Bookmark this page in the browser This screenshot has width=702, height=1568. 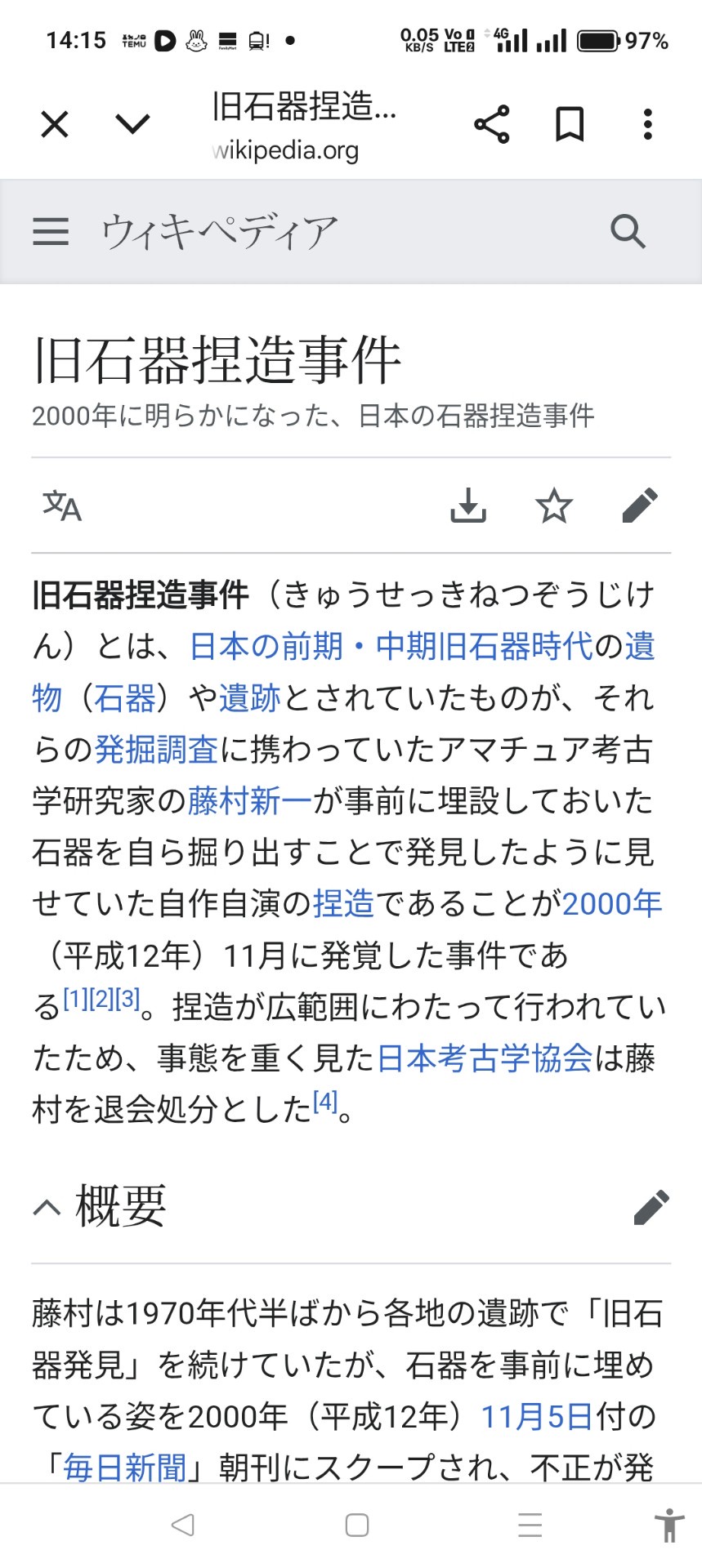point(570,125)
